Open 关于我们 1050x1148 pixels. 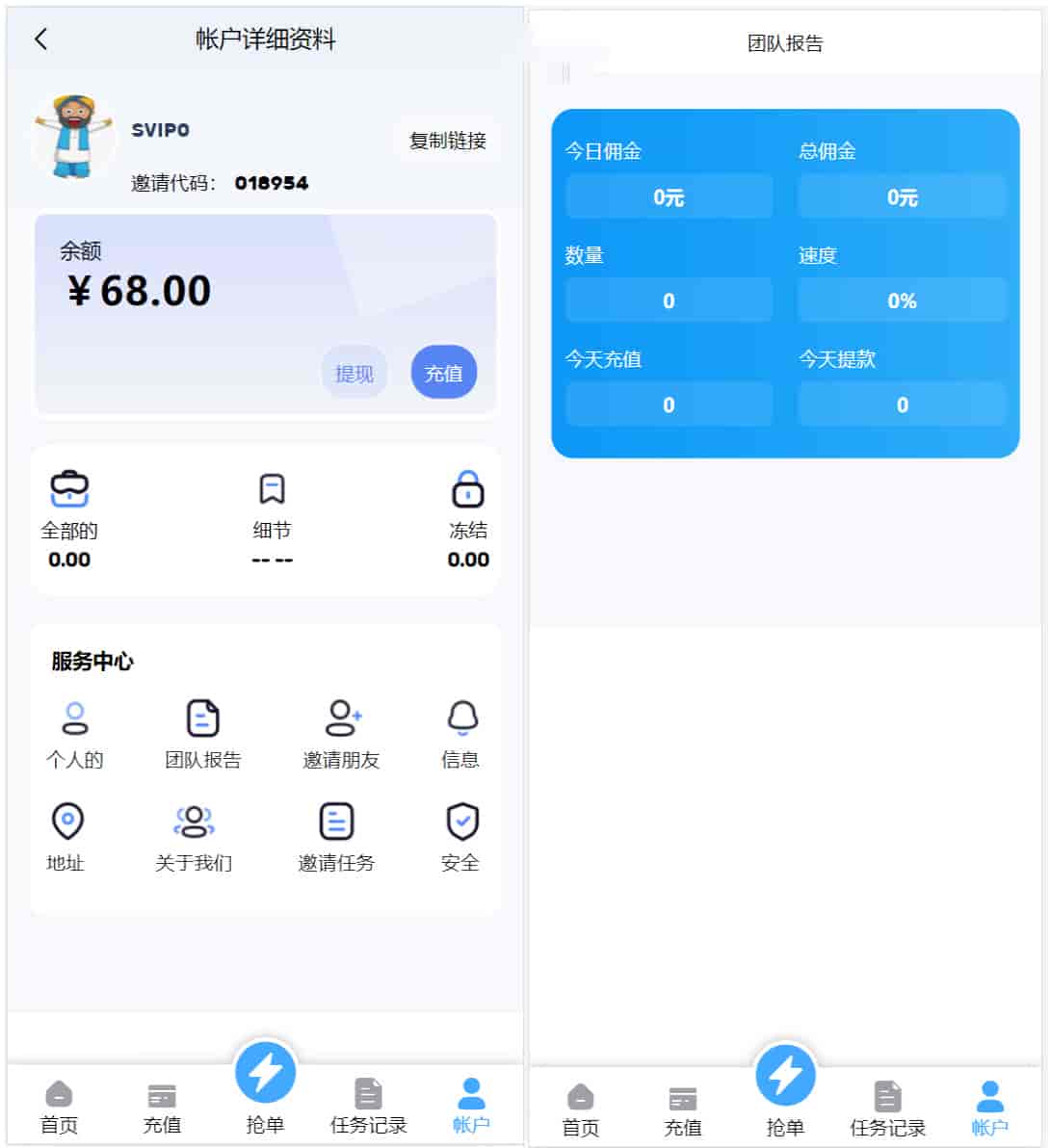194,837
